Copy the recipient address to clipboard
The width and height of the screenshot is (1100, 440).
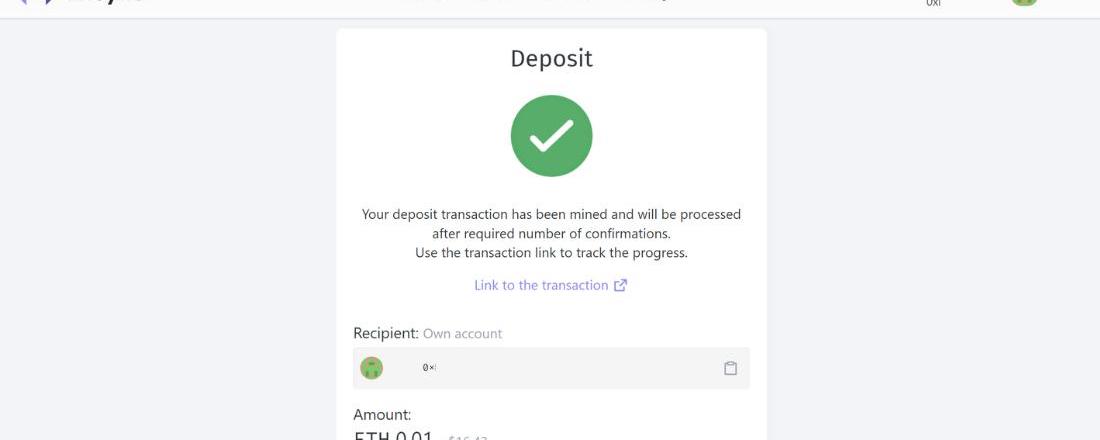tap(730, 368)
